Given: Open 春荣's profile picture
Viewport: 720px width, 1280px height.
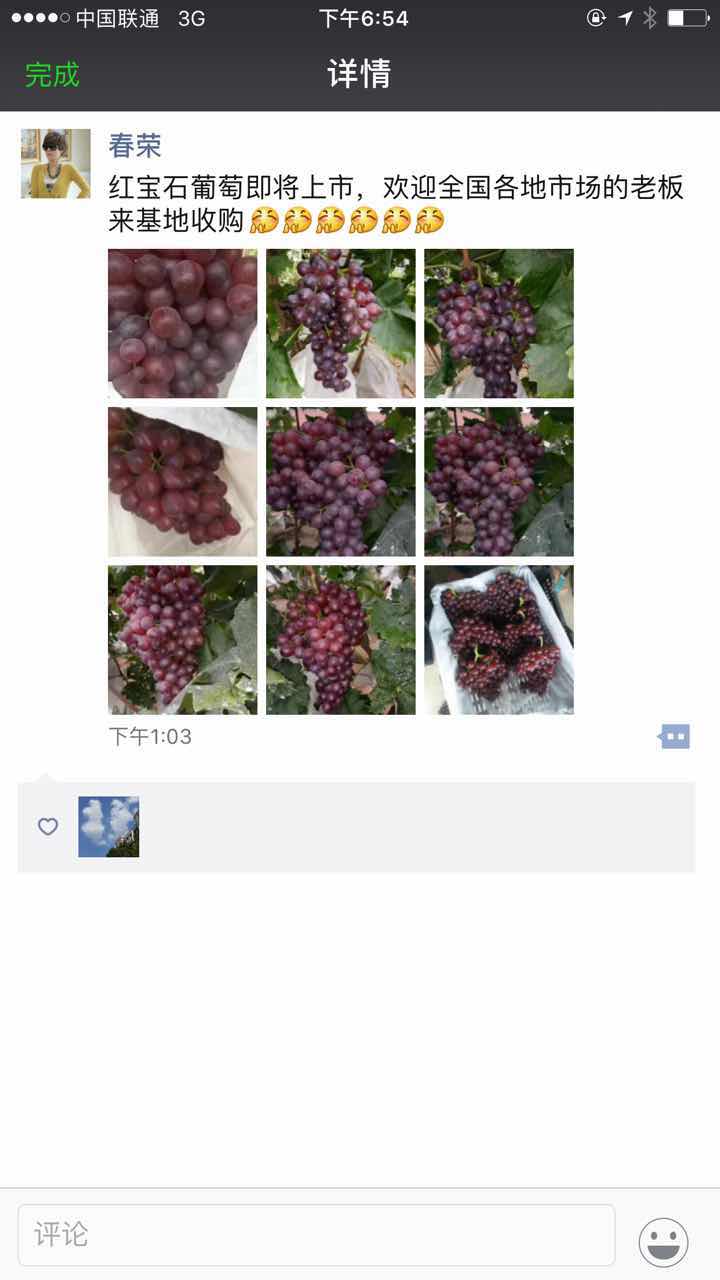Looking at the screenshot, I should 56,164.
